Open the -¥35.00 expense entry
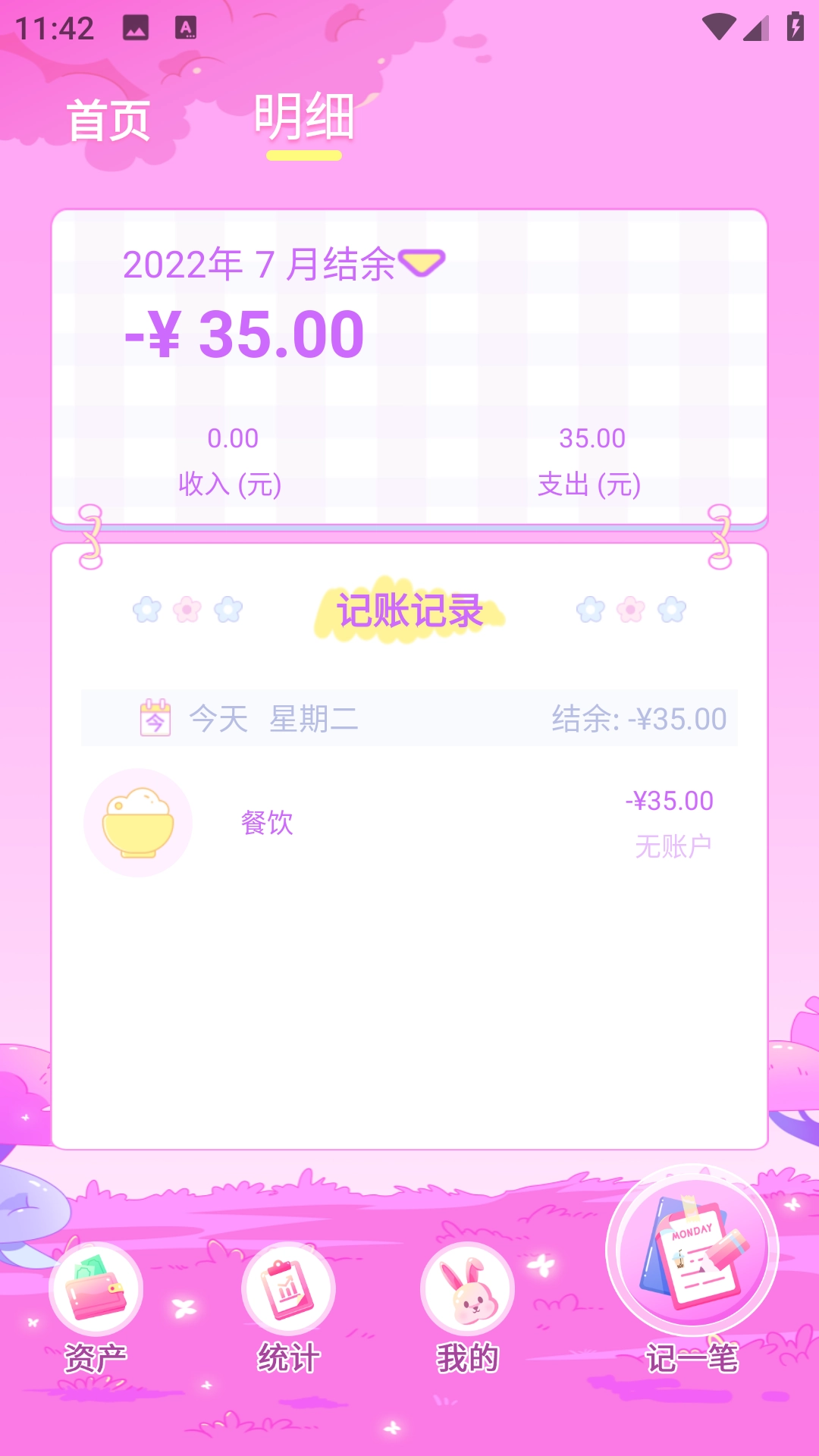Screen dimensions: 819x1456 [x=669, y=801]
